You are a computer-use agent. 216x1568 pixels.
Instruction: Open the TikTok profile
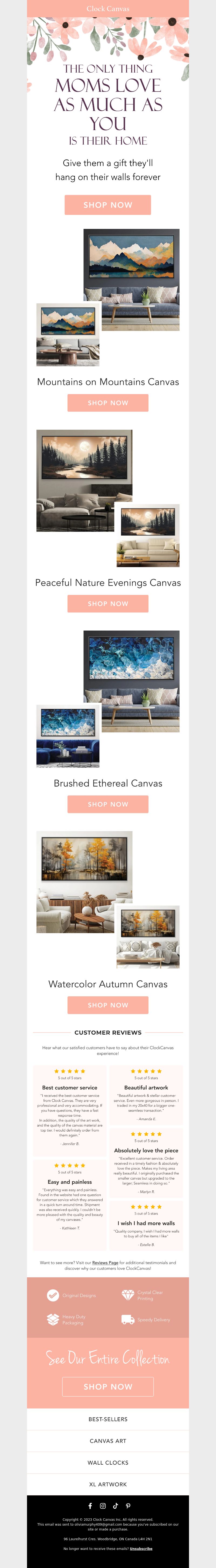115,1506
